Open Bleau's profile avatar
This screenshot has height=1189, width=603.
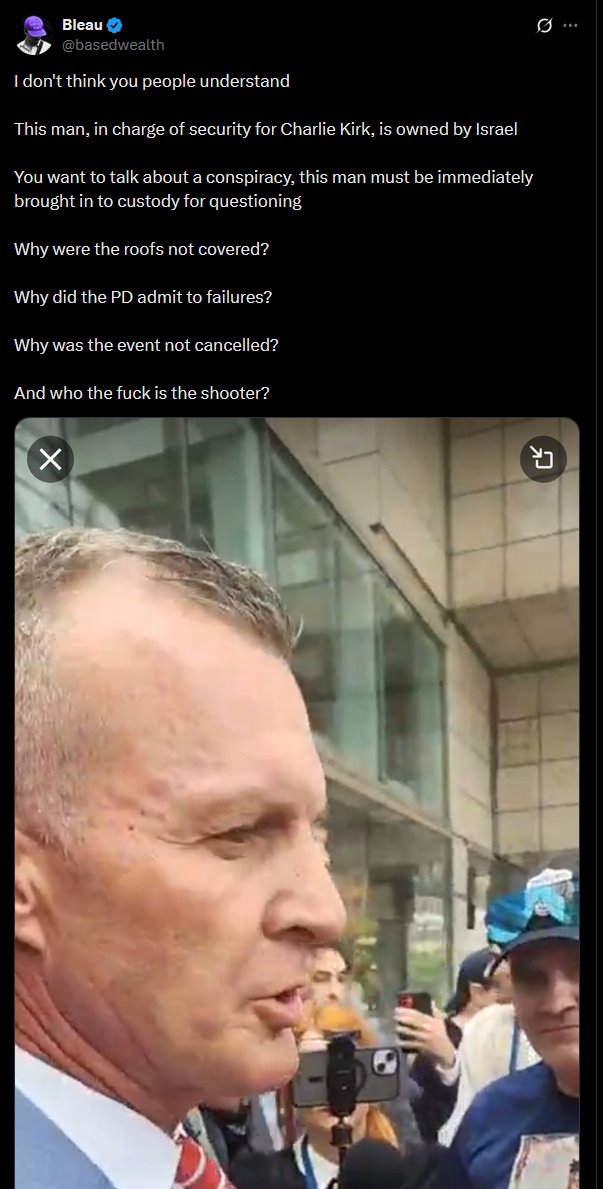pyautogui.click(x=33, y=35)
